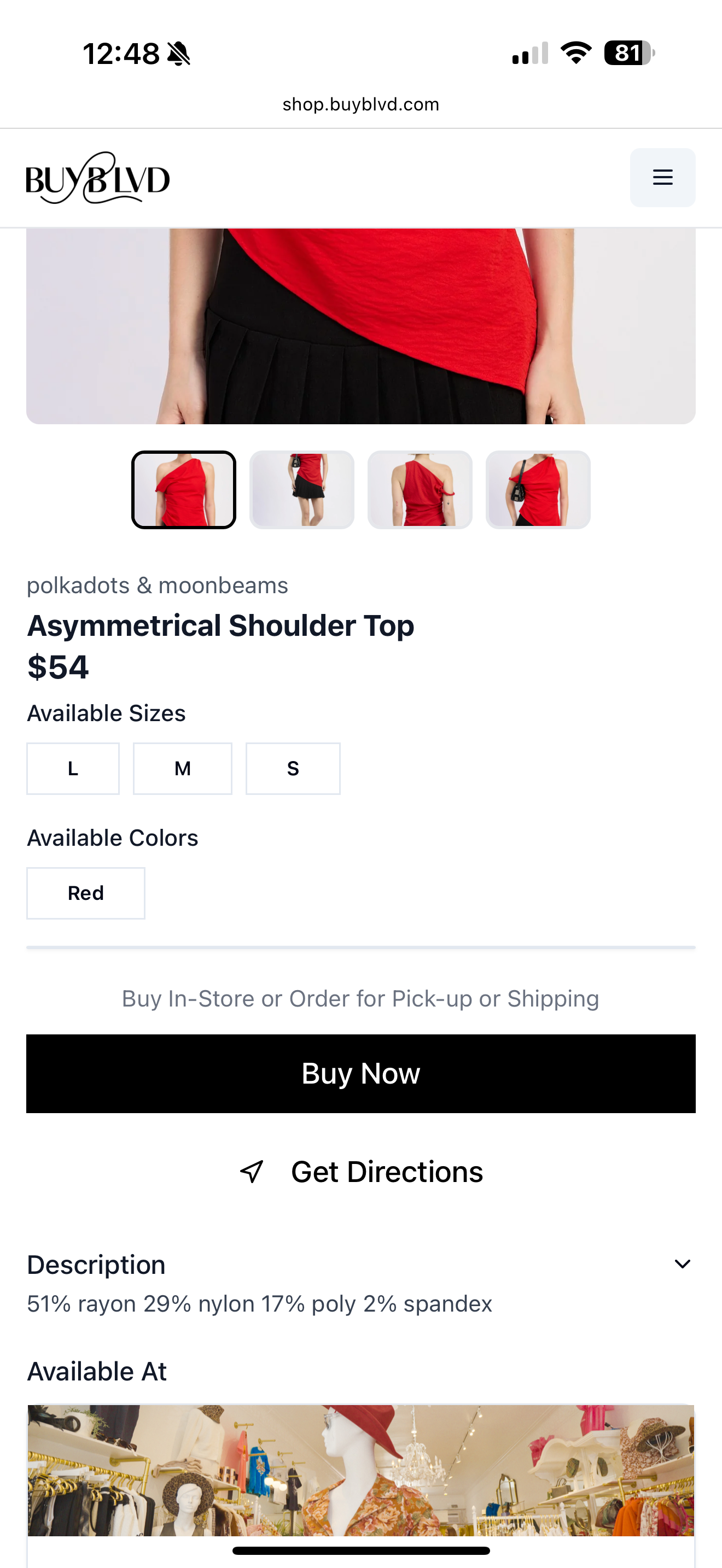Collapse the Description section chevron
This screenshot has width=722, height=1568.
click(683, 1264)
